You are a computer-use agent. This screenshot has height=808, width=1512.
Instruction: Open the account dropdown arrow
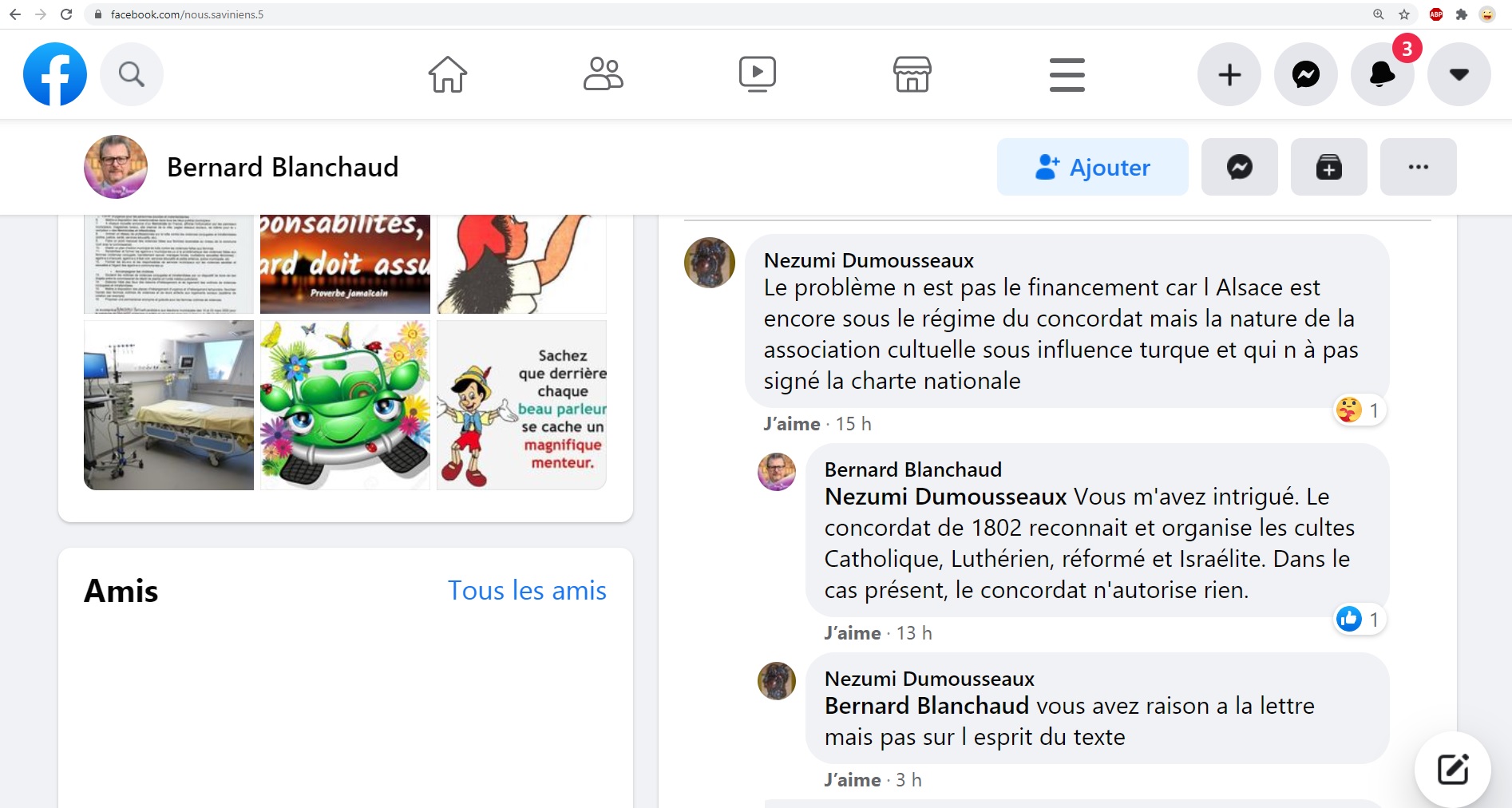click(1459, 74)
